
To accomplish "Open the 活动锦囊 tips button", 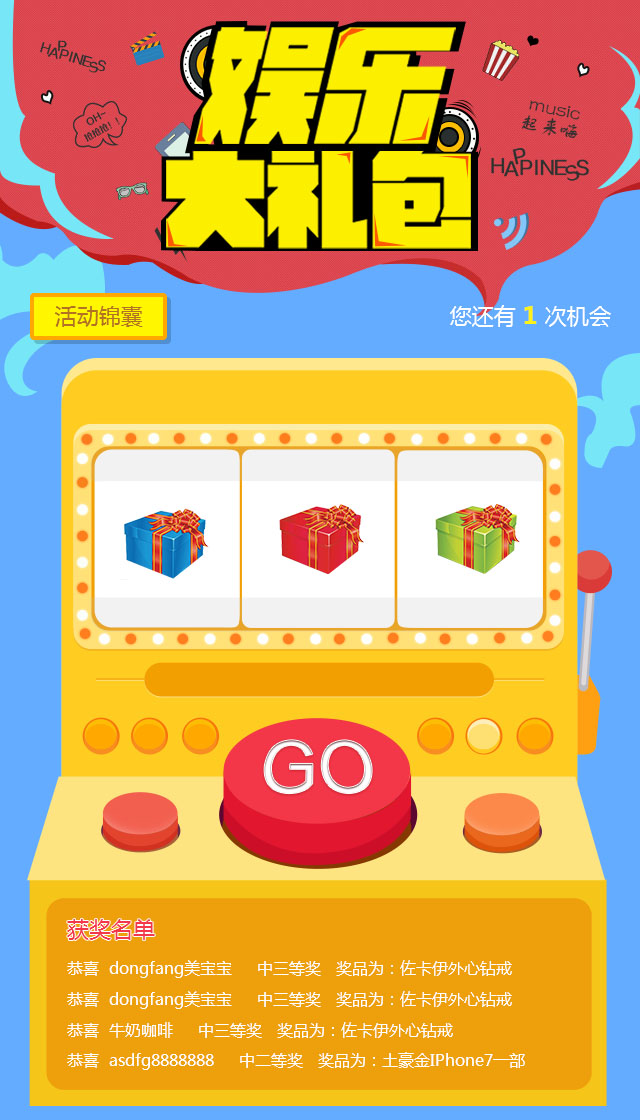I will tap(98, 317).
